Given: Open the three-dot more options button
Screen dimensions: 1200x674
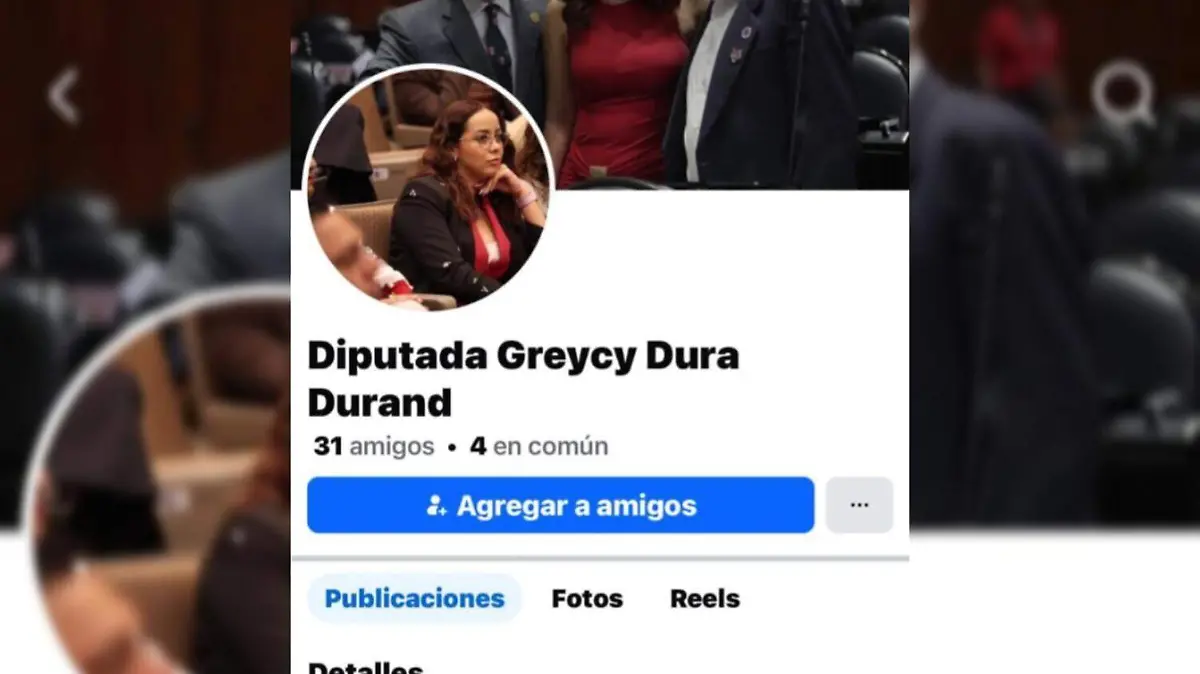Looking at the screenshot, I should (x=859, y=505).
